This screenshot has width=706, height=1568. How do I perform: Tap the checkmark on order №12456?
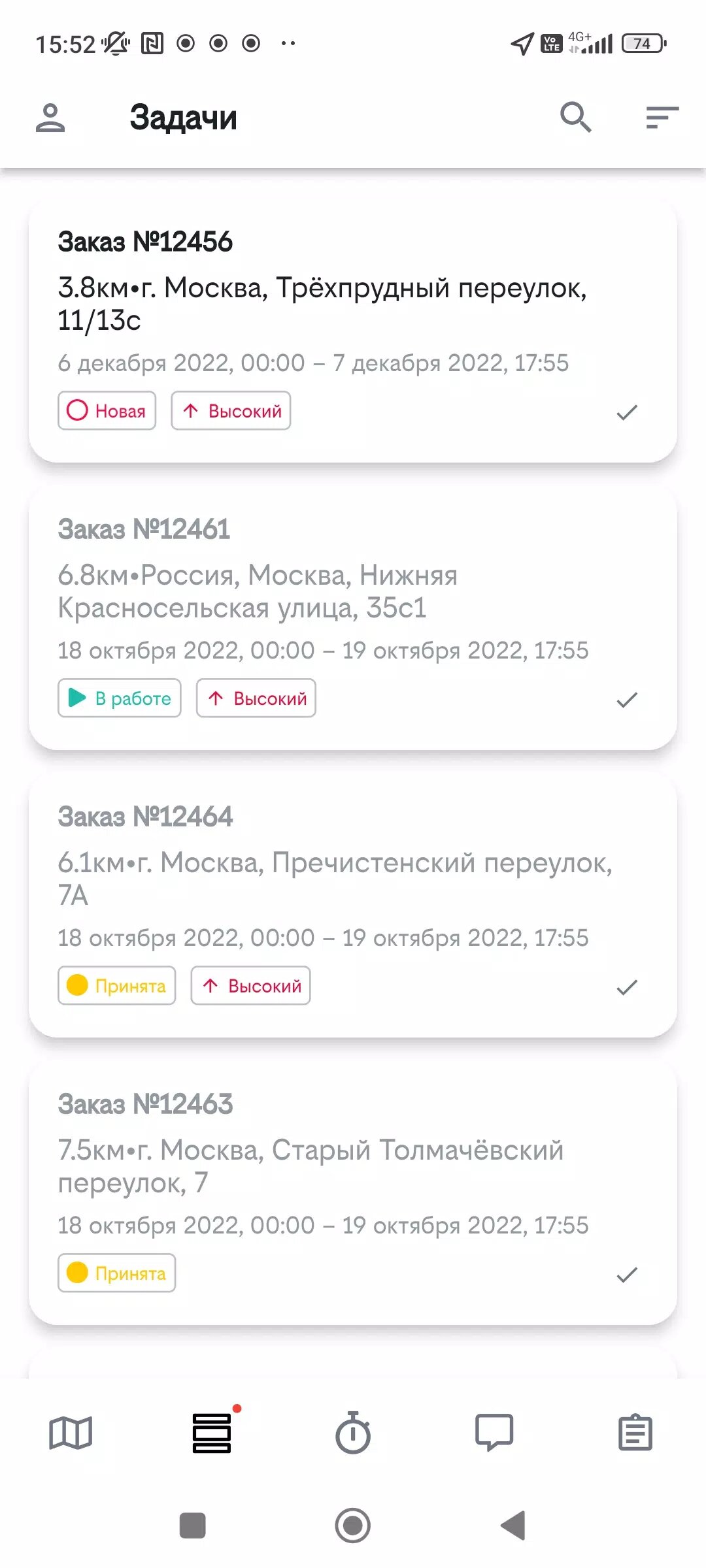pyautogui.click(x=626, y=412)
